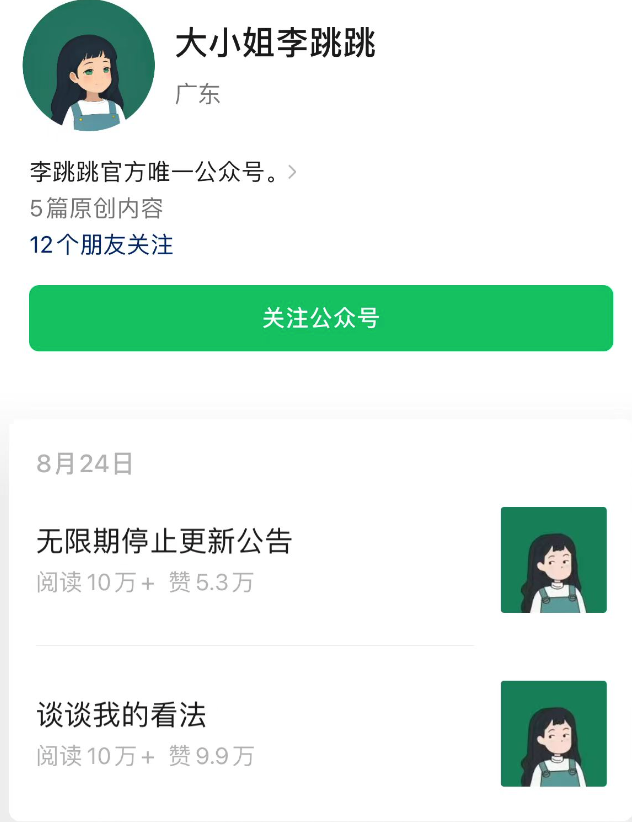Open the 大小姐李跳跳 profile avatar
Viewport: 632px width, 822px height.
click(89, 66)
